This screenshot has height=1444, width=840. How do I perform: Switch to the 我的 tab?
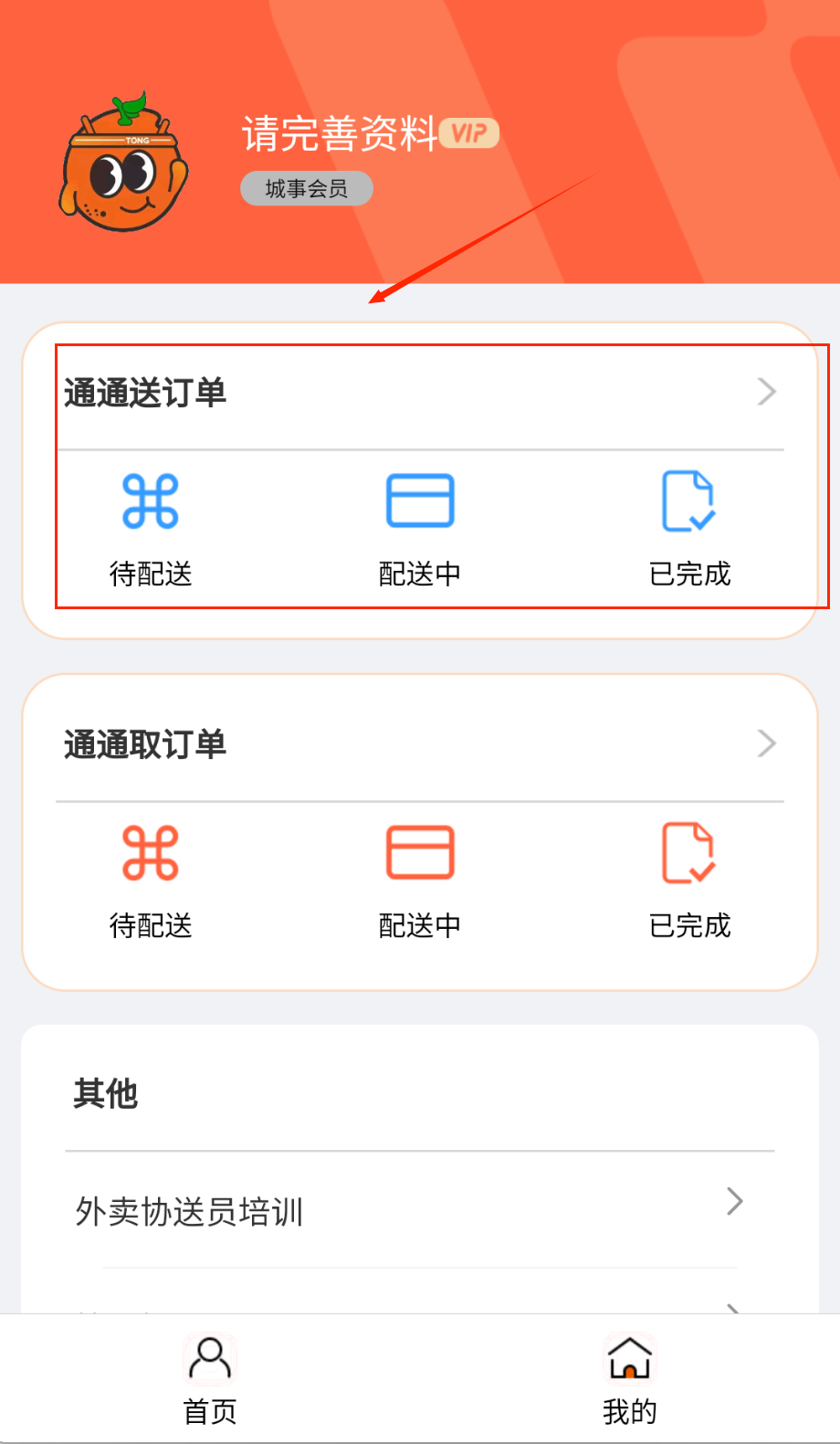click(630, 1380)
